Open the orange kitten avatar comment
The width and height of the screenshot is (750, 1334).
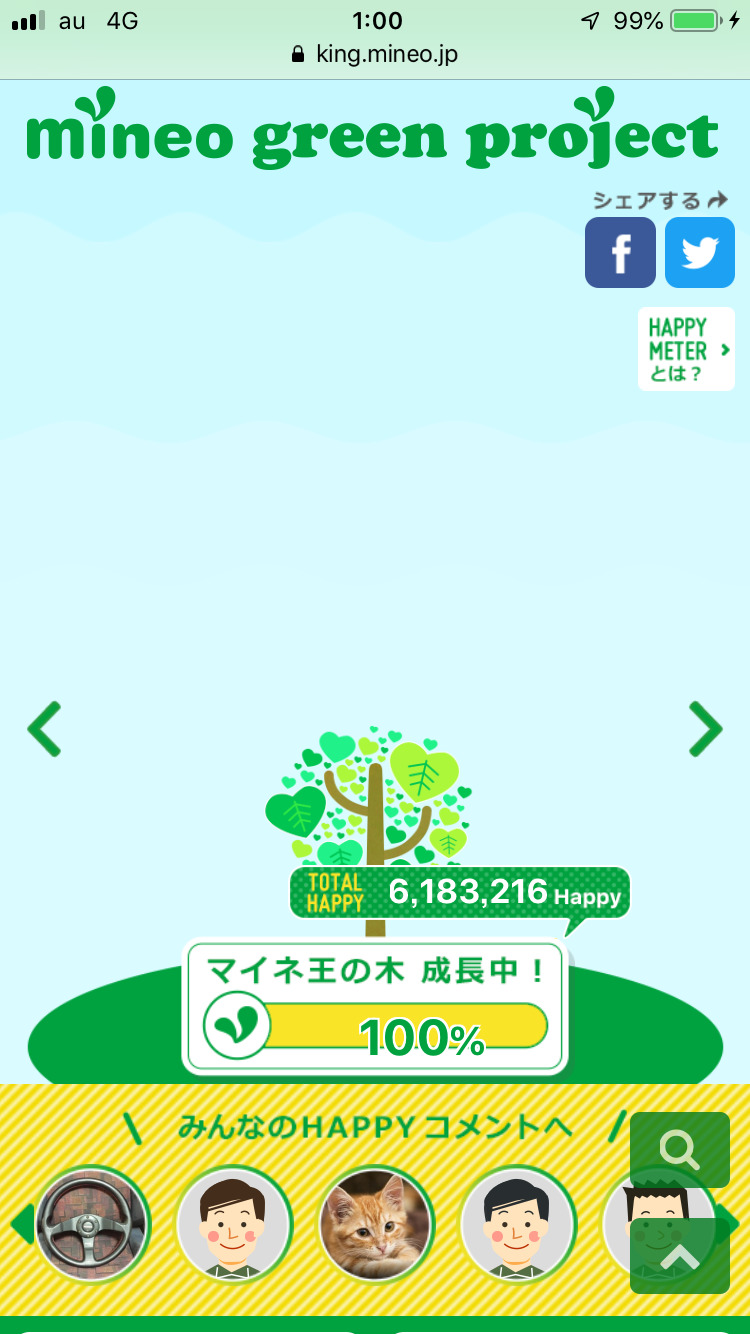pos(376,1224)
